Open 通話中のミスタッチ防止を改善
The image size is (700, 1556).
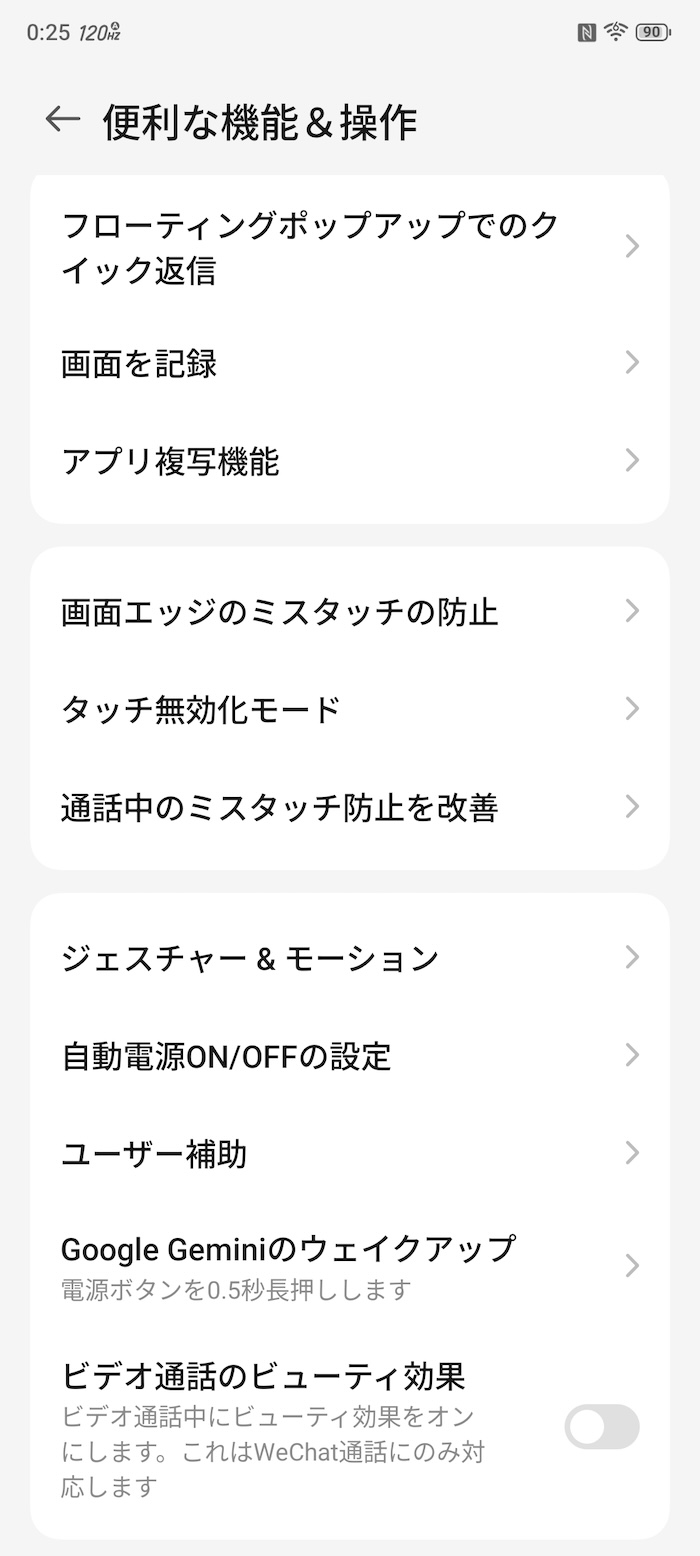pos(350,807)
